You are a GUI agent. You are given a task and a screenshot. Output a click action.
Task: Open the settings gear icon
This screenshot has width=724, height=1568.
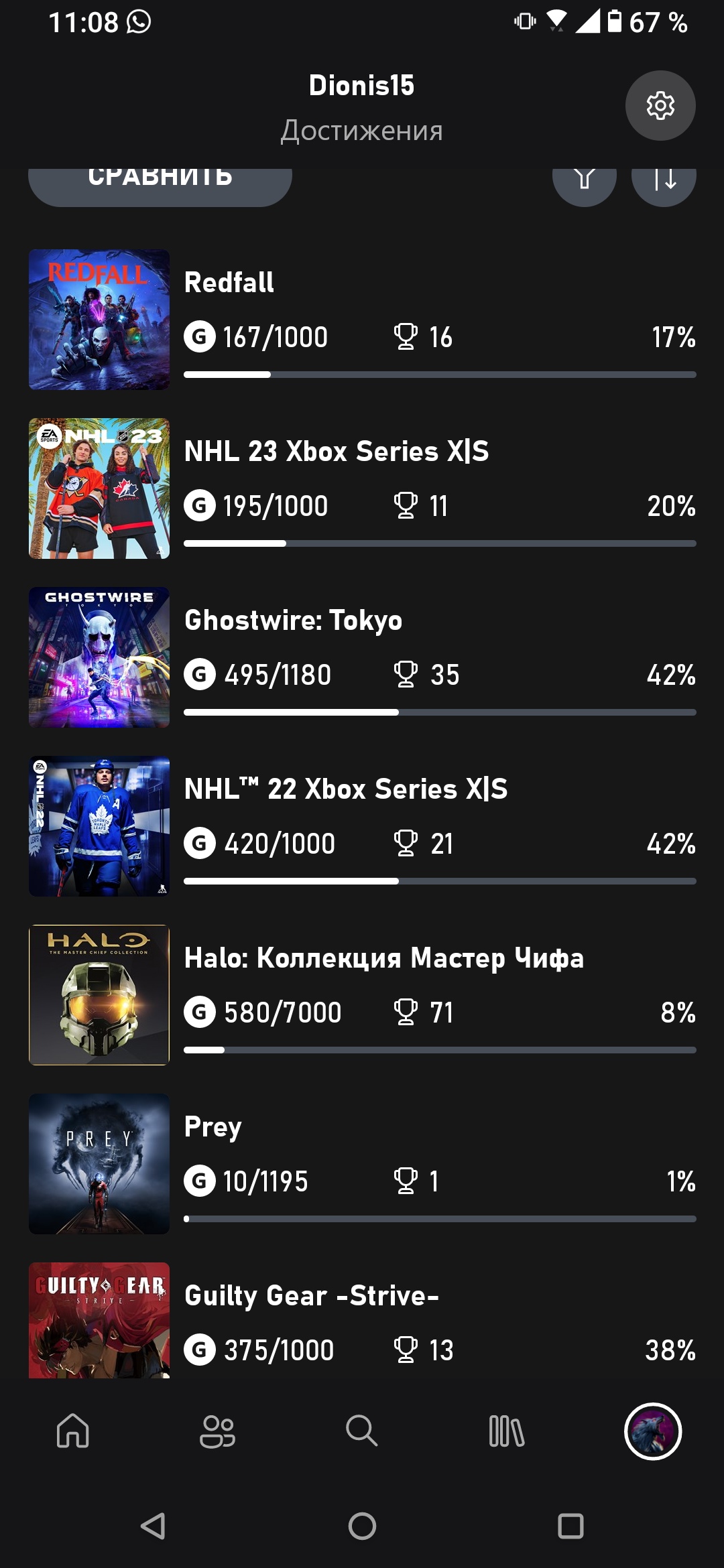click(x=660, y=106)
